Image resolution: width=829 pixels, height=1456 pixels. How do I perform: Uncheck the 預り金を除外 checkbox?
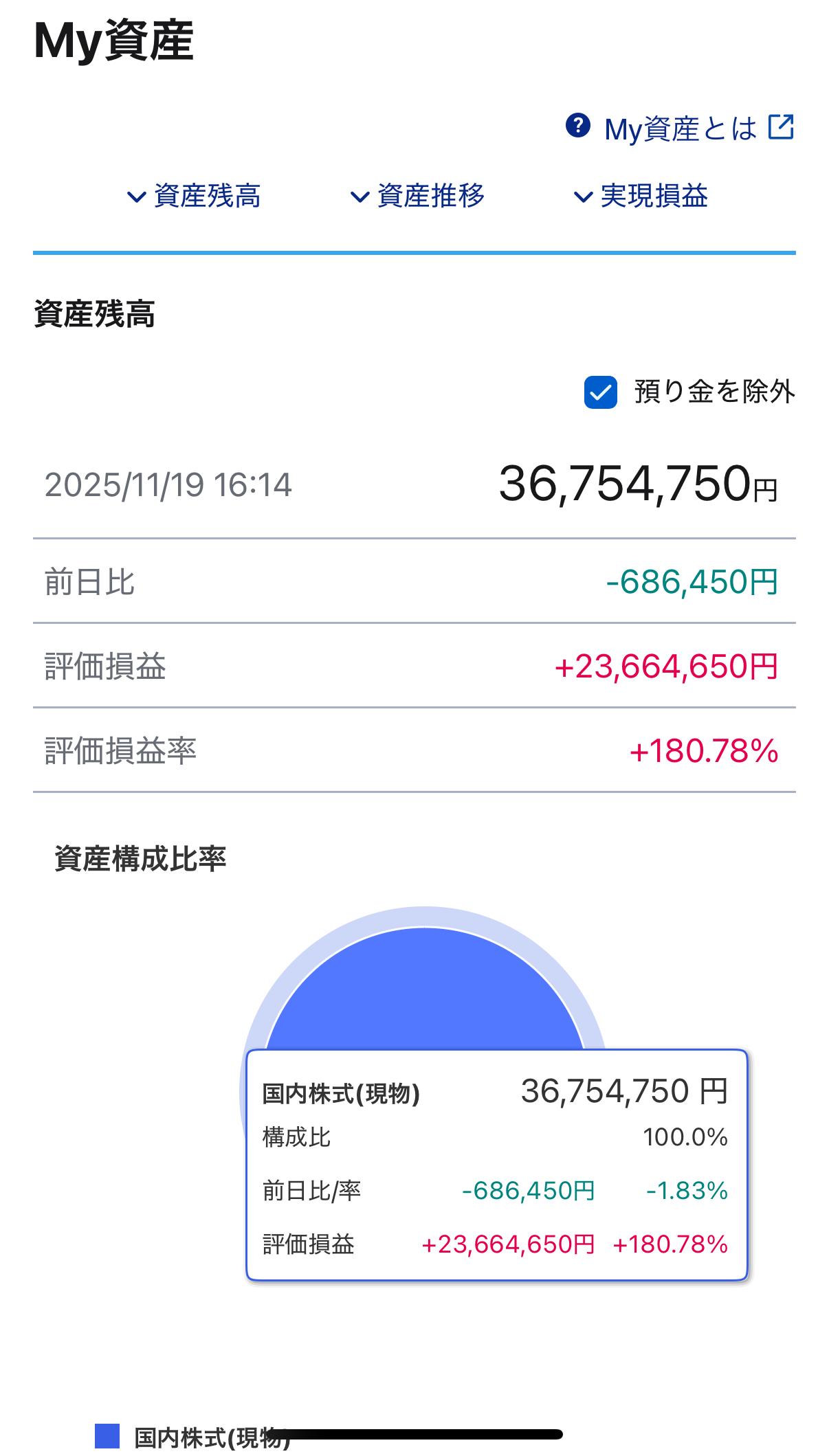(600, 392)
